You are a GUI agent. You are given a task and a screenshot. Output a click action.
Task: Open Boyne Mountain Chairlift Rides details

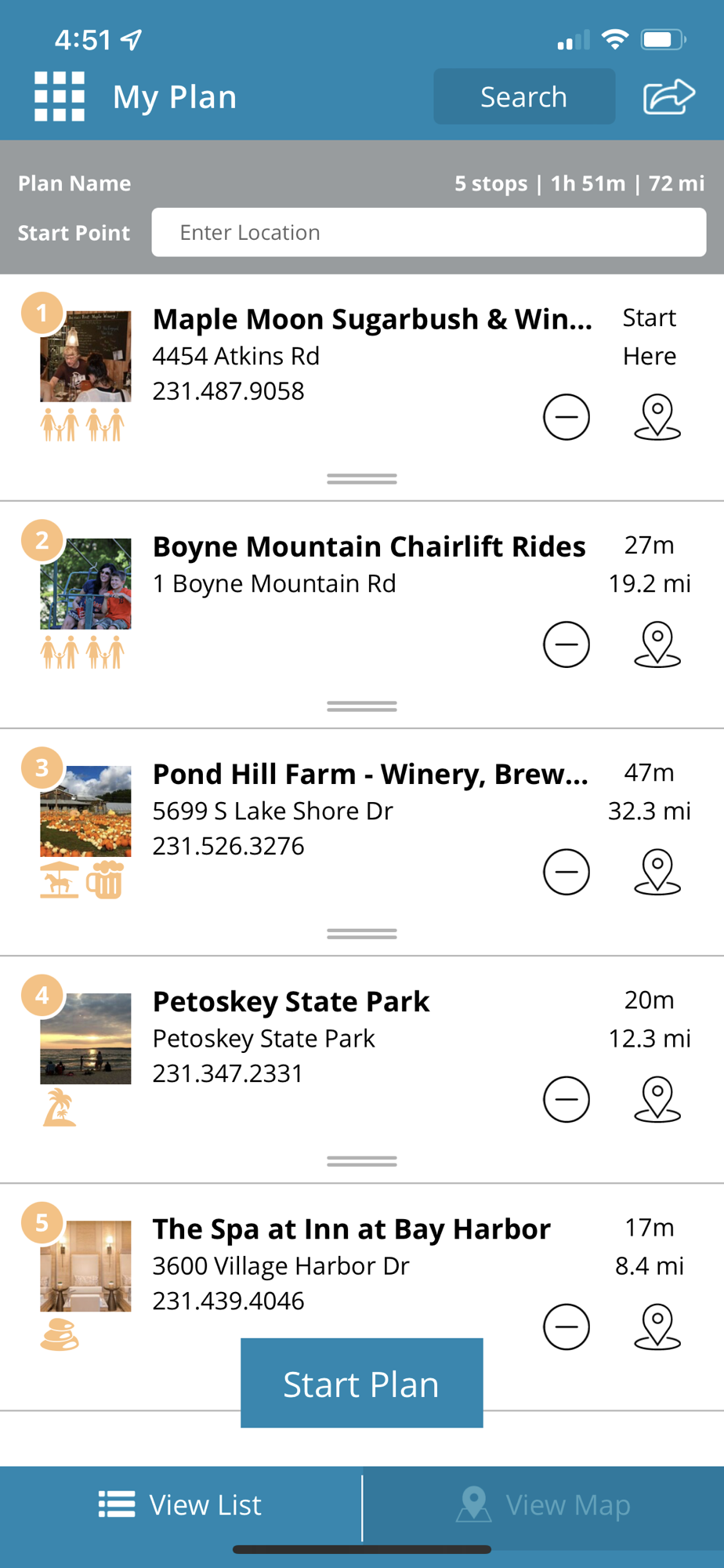pos(368,547)
